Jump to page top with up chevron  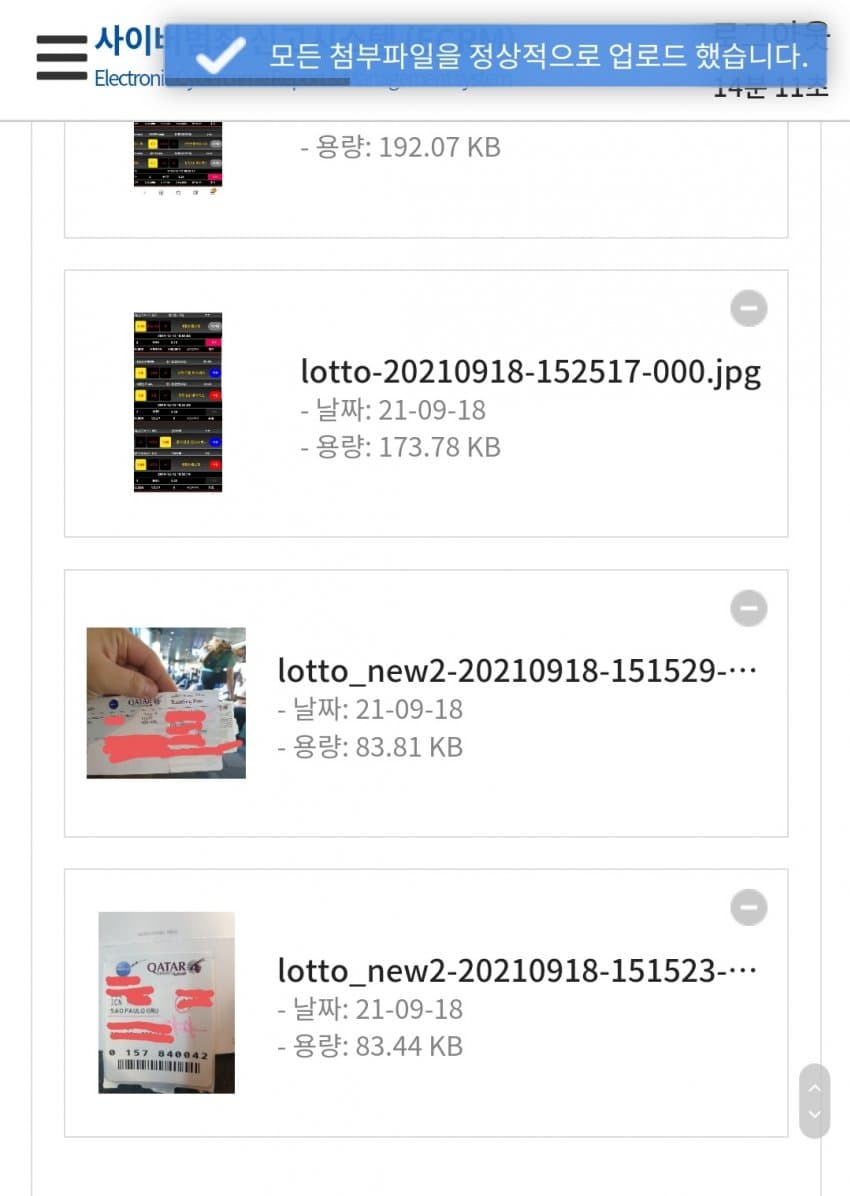click(814, 1086)
